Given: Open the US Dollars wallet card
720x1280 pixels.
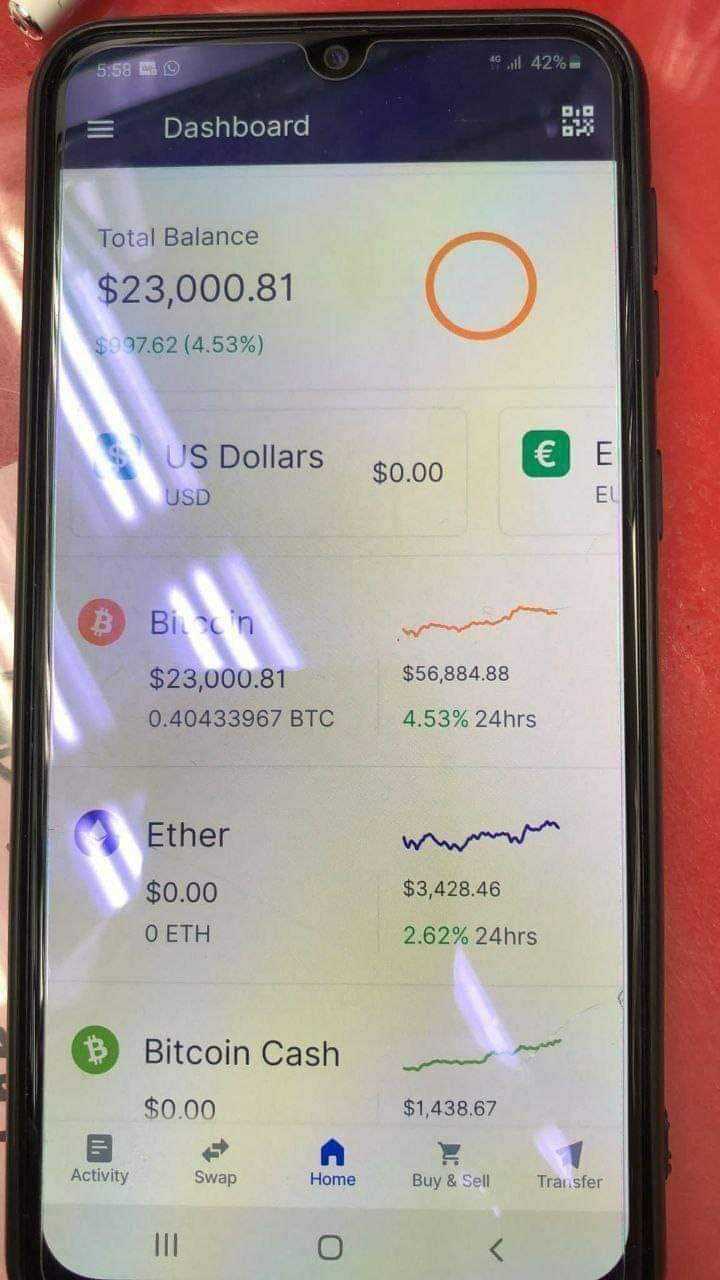Looking at the screenshot, I should tap(270, 472).
